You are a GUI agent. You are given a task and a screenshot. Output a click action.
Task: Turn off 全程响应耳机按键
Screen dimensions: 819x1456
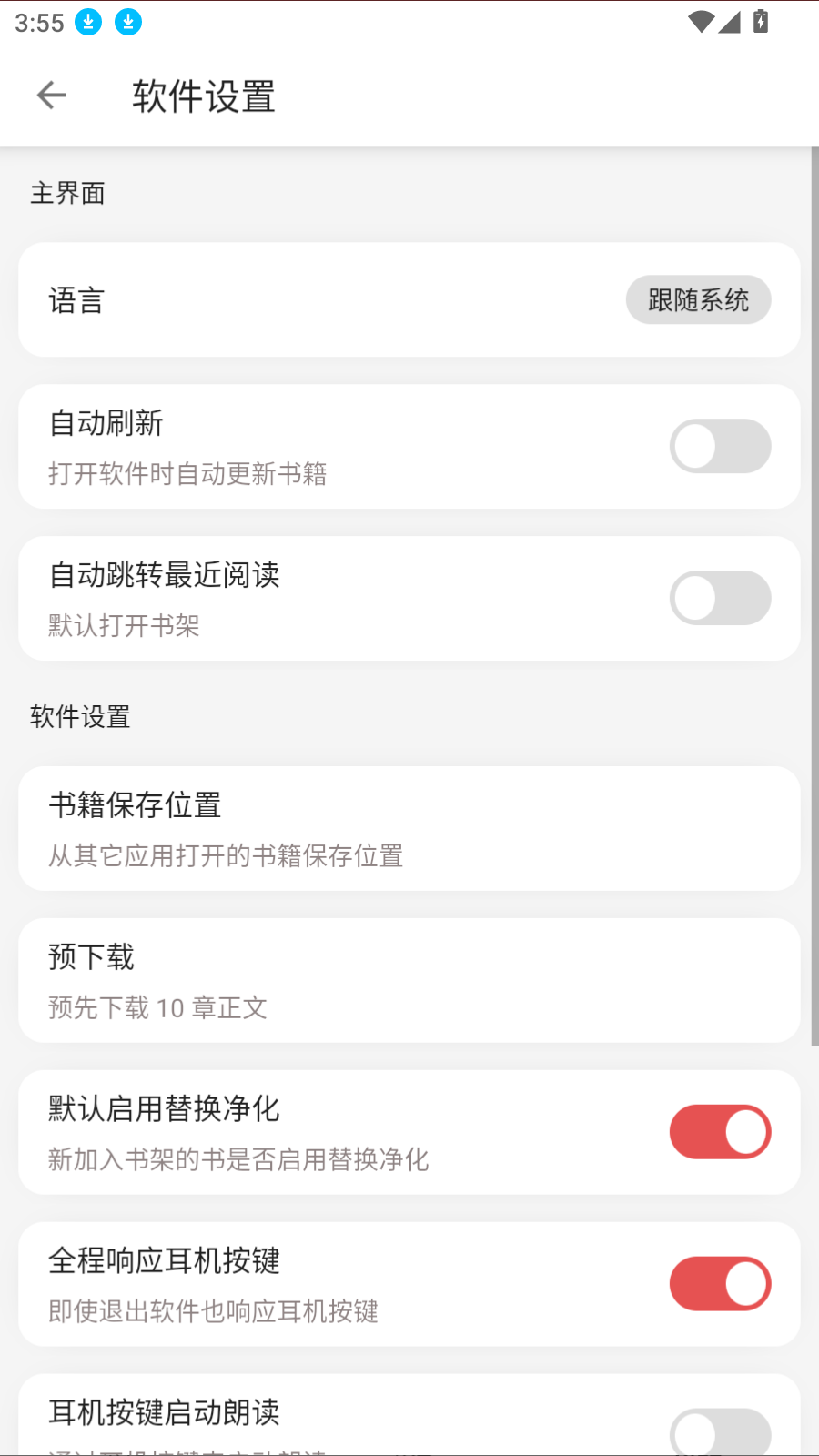(x=720, y=1283)
